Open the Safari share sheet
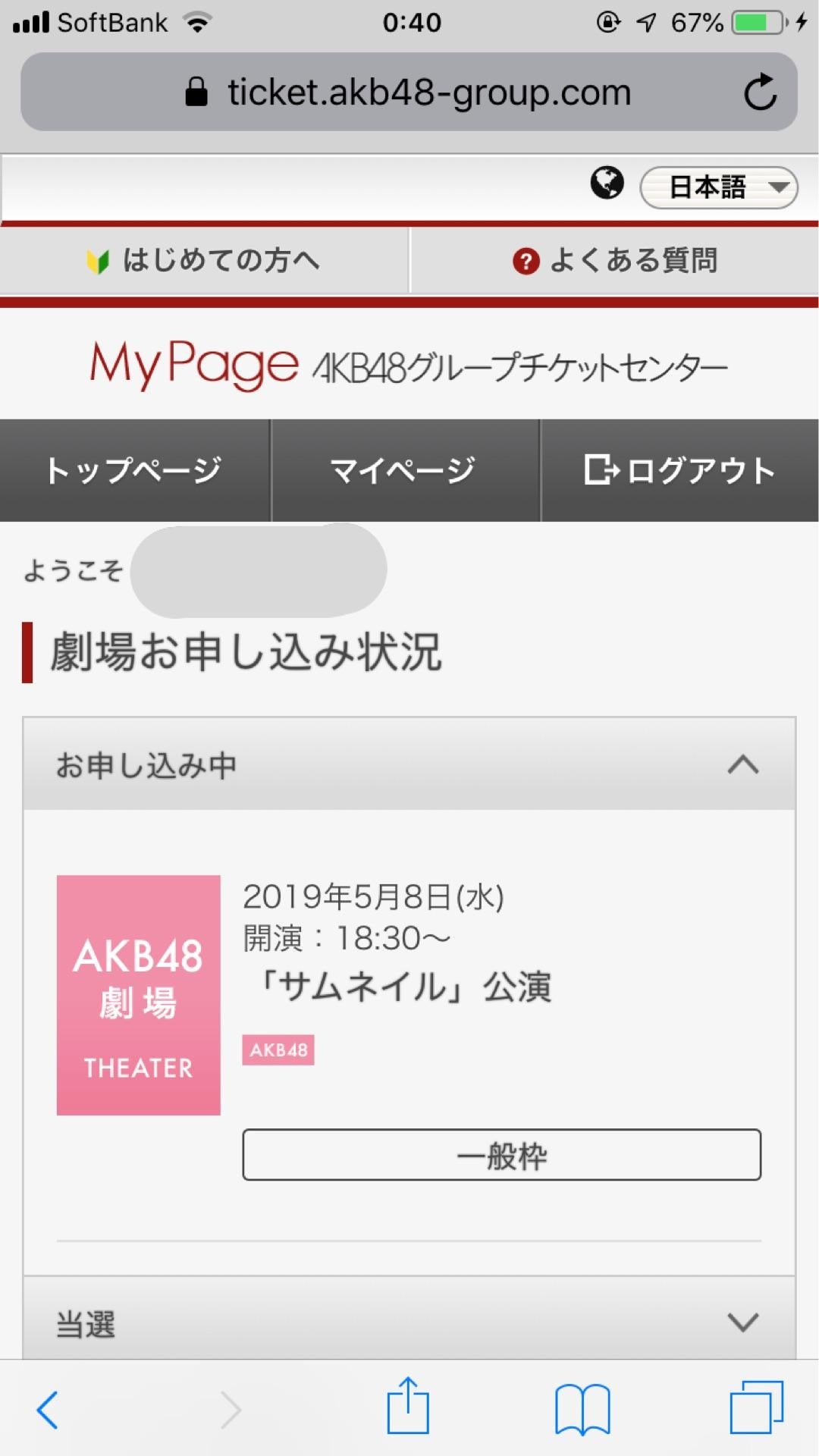This screenshot has height=1456, width=819. [x=408, y=1407]
